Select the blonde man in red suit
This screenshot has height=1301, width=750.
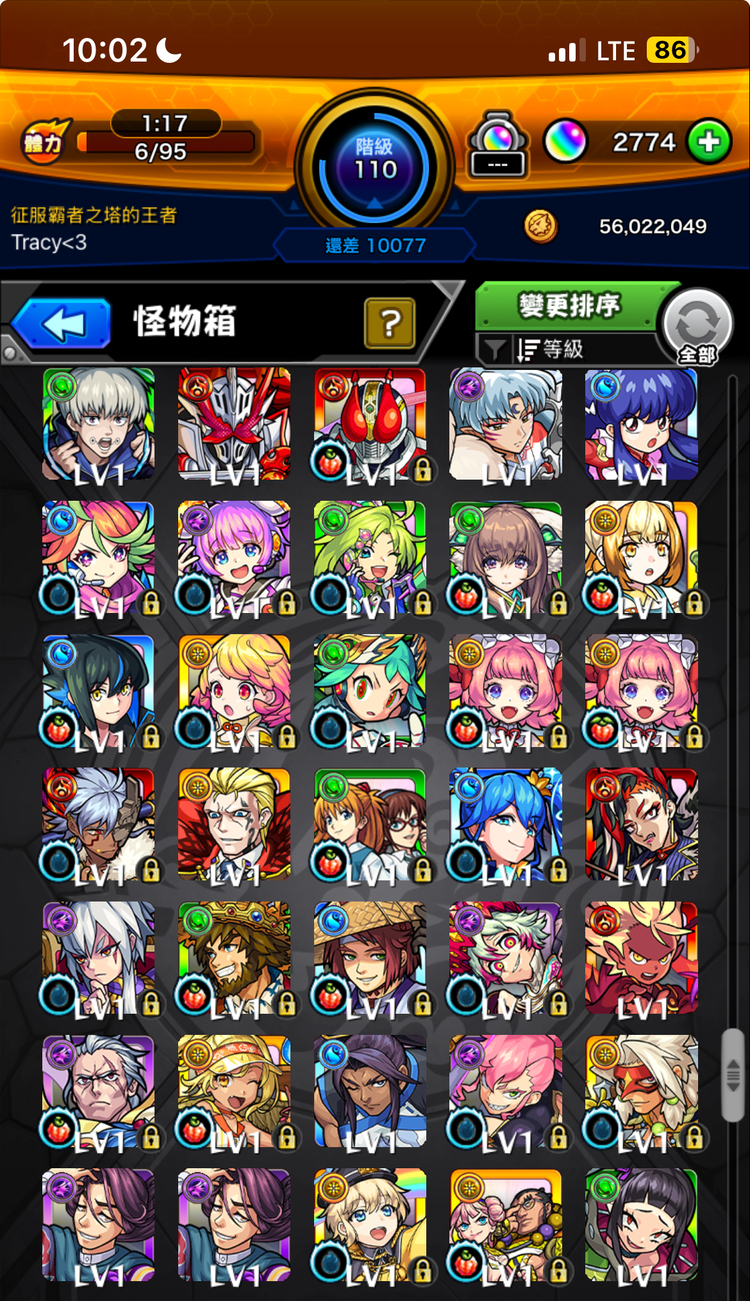(234, 824)
